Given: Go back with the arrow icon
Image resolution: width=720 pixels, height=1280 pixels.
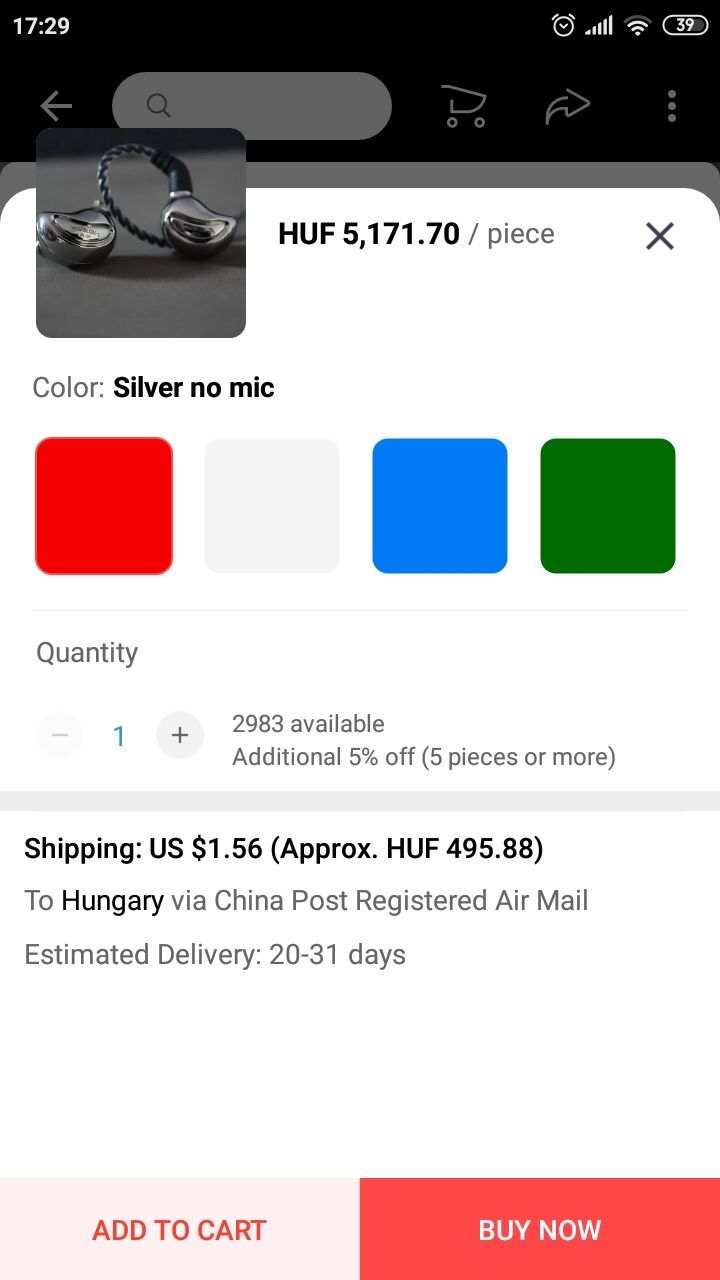Looking at the screenshot, I should tap(57, 106).
